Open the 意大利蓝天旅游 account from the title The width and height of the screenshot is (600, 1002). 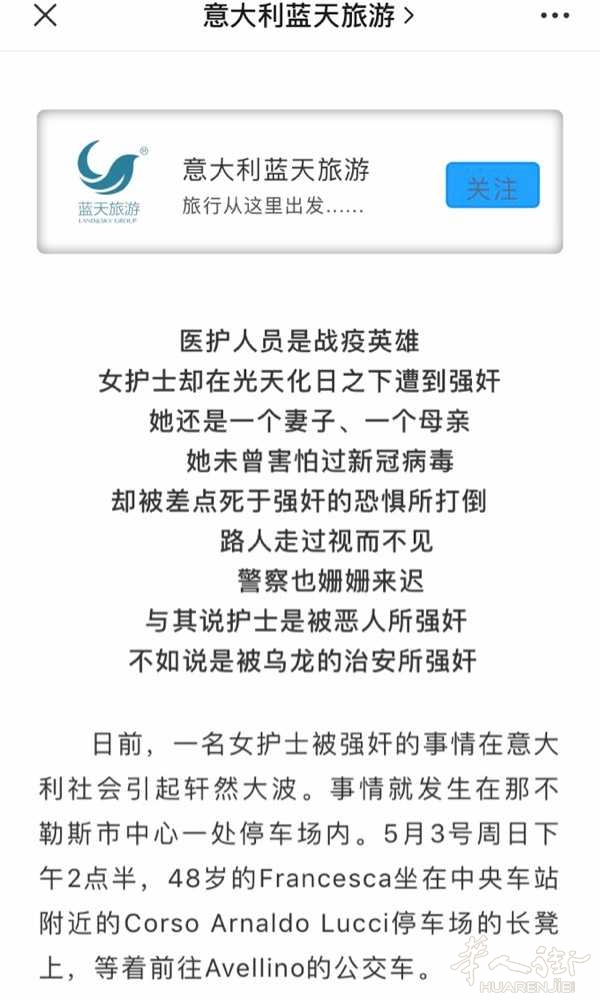click(309, 15)
